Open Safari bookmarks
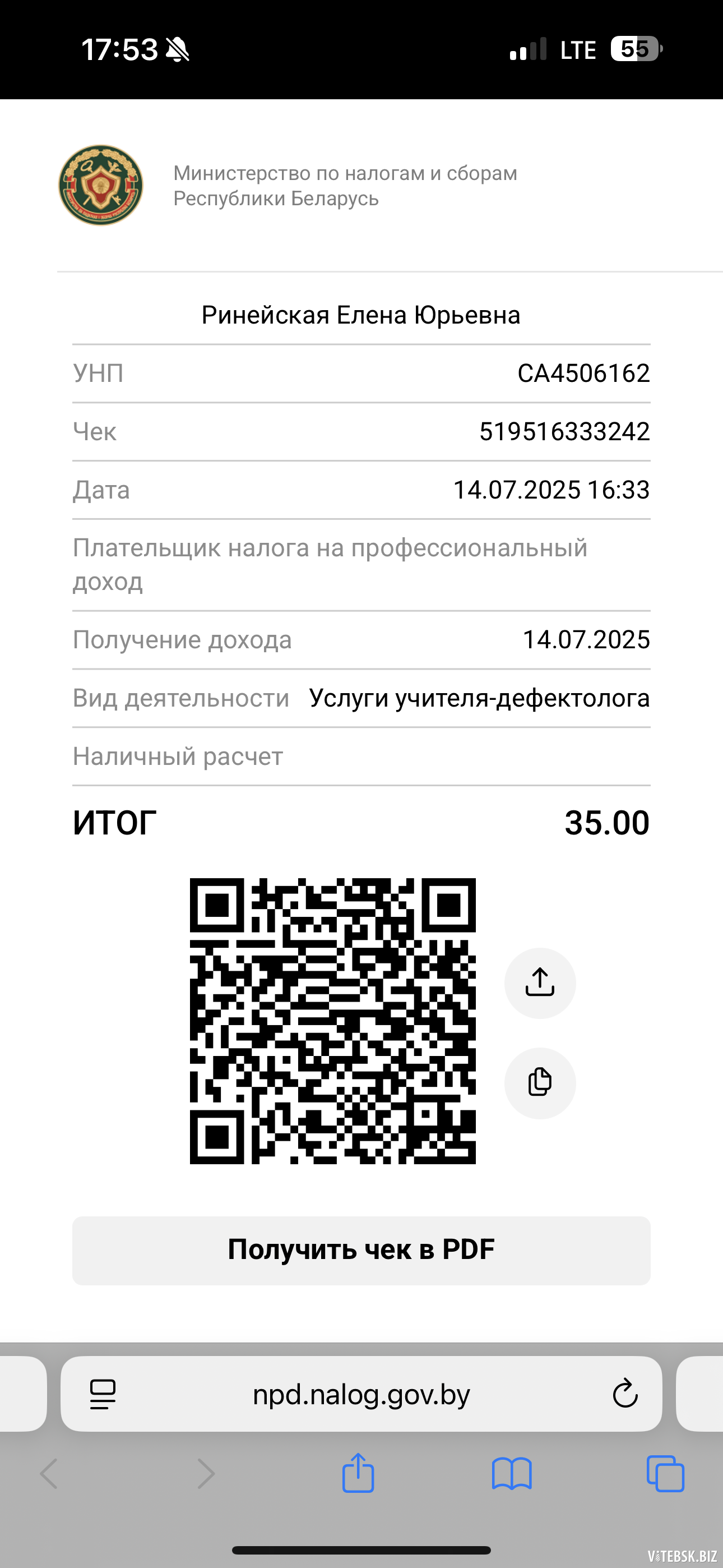The height and width of the screenshot is (1568, 723). click(x=512, y=1474)
